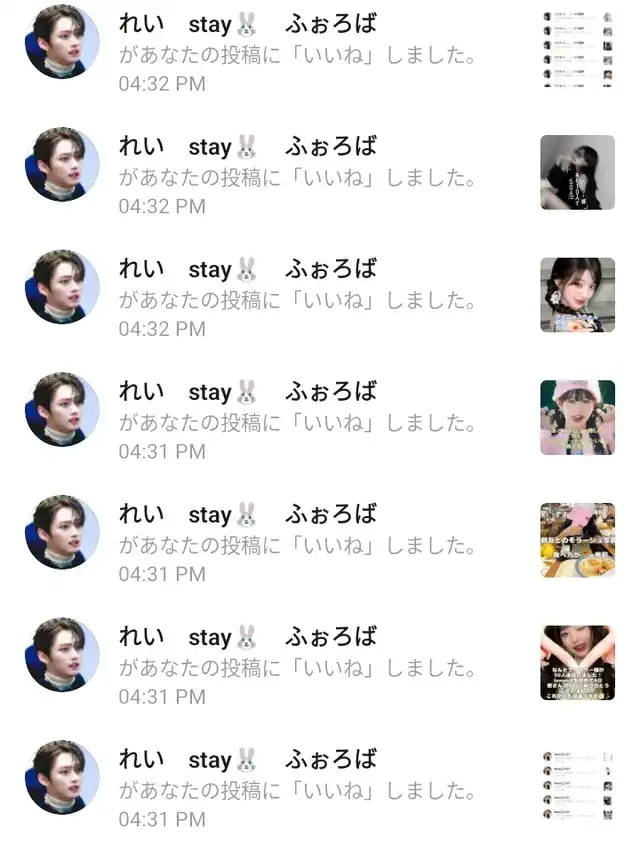Open the food table post thumbnail

577,540
